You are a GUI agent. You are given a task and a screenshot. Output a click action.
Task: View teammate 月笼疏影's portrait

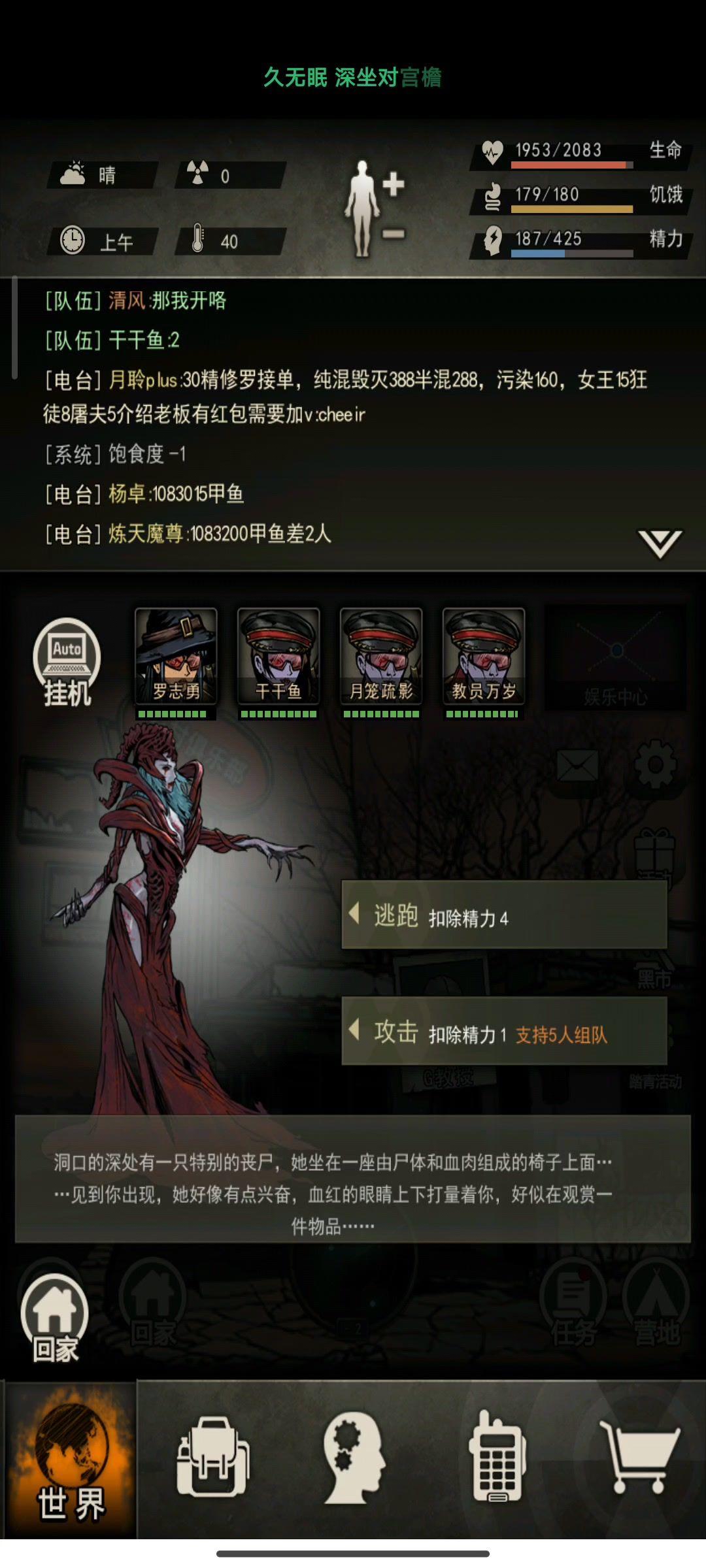tap(381, 657)
